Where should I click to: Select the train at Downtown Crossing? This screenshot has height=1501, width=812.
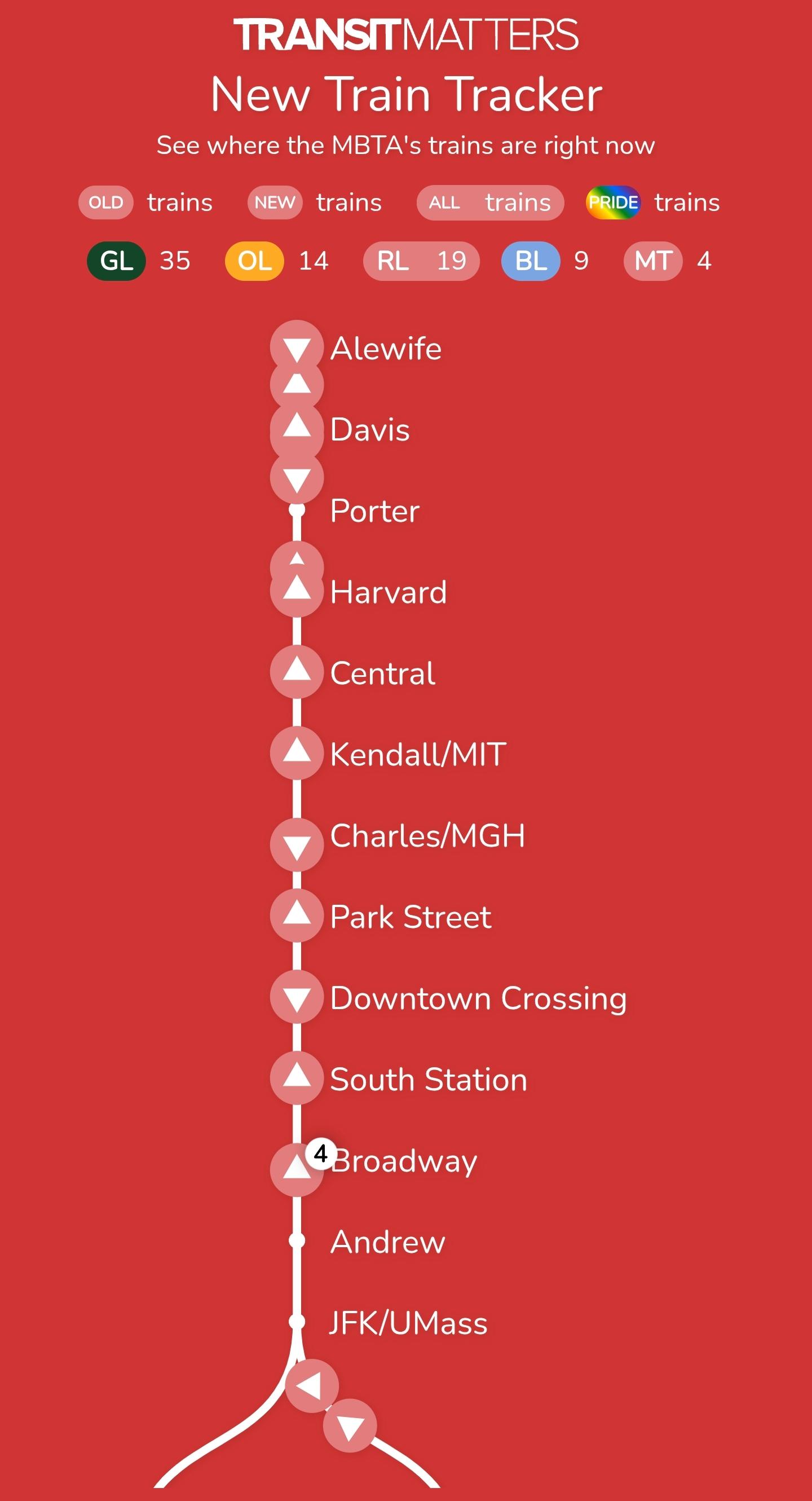tap(297, 997)
